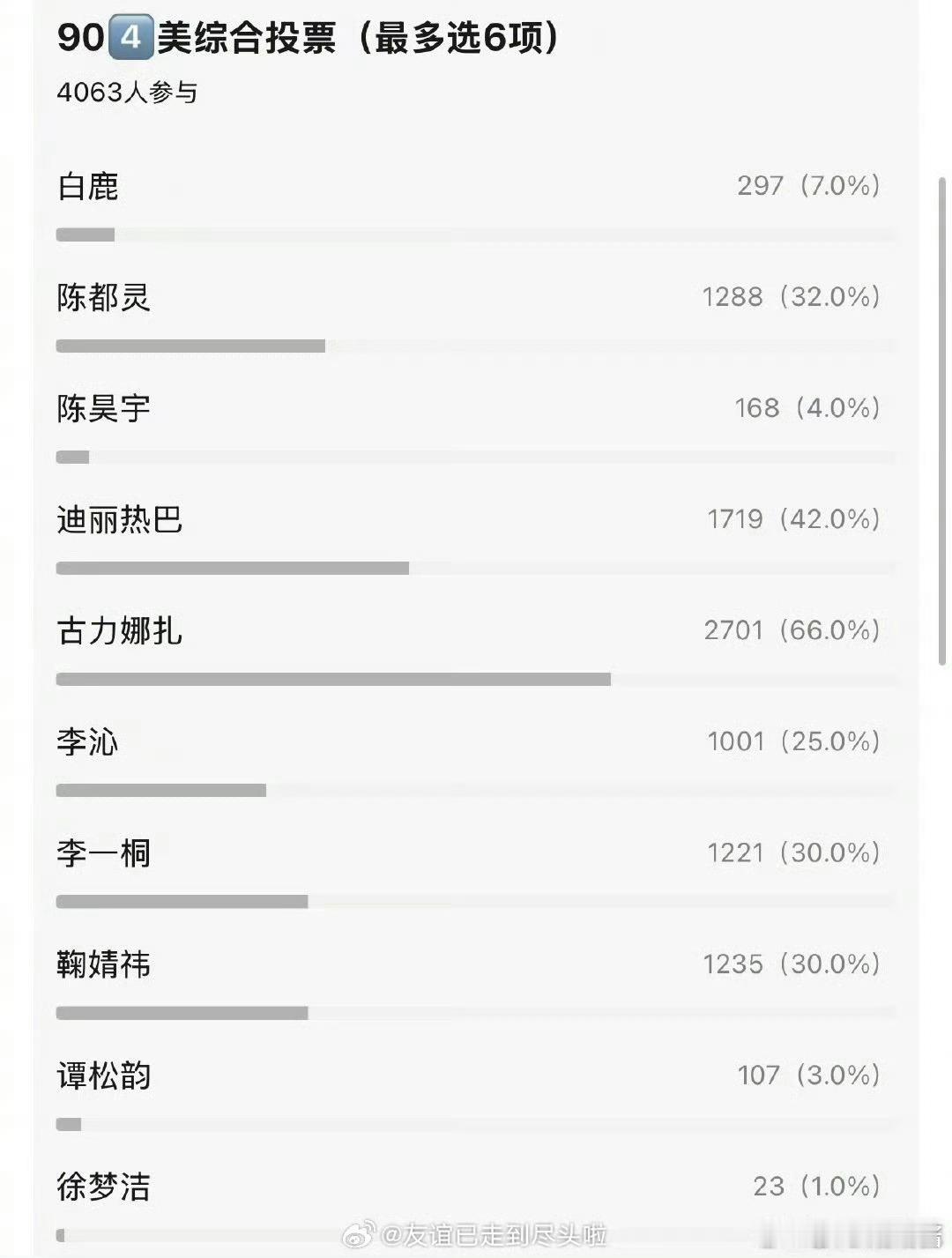
Task: Open the poll title 90后4美综合投票
Action: pyautogui.click(x=309, y=37)
